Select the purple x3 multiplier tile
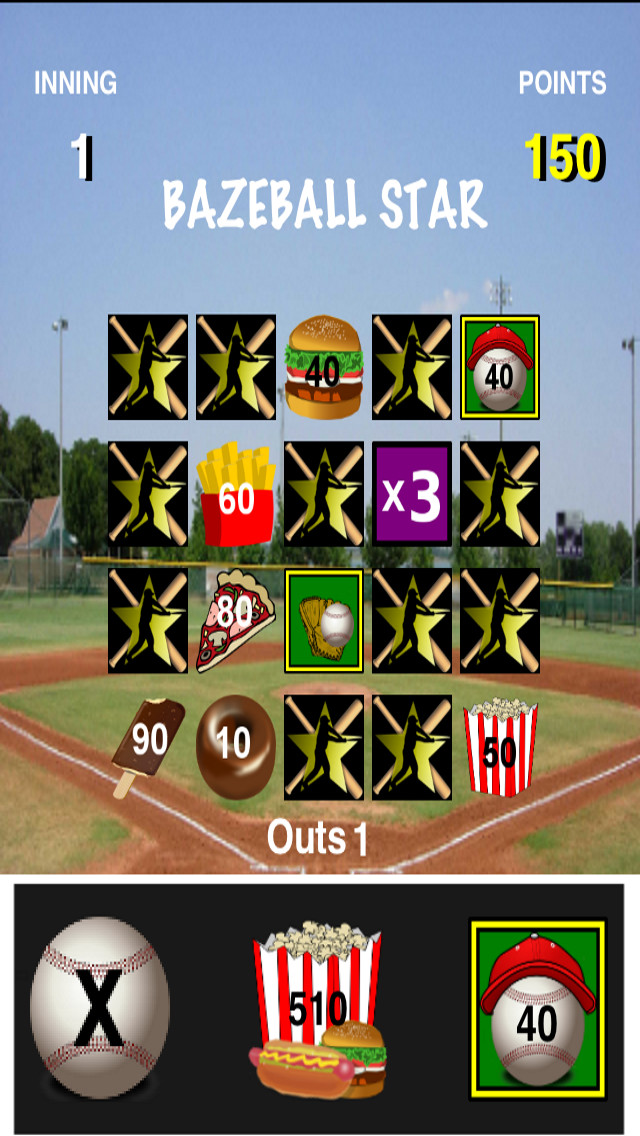This screenshot has width=640, height=1136. click(412, 493)
